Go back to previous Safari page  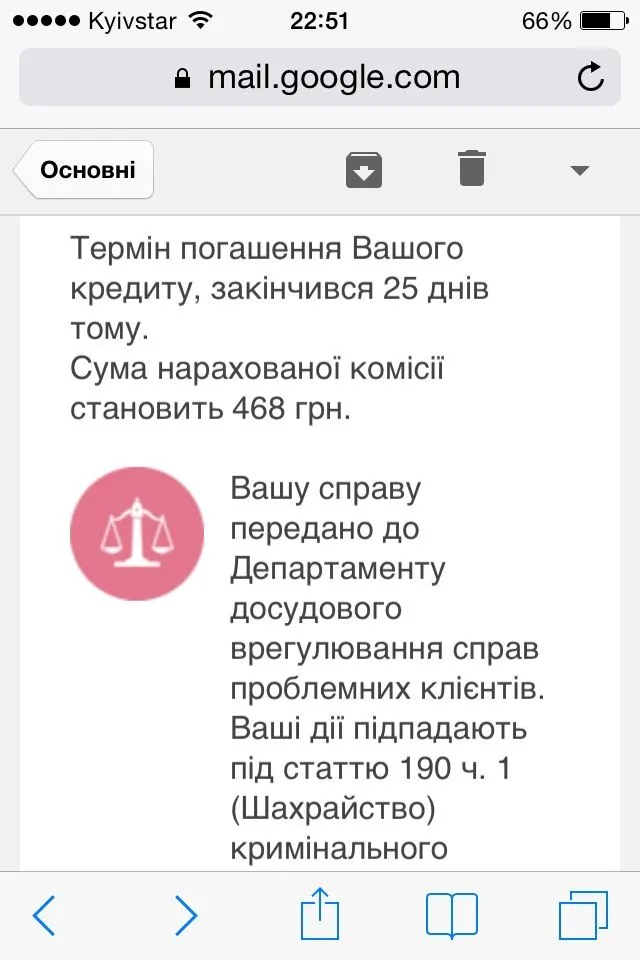pyautogui.click(x=45, y=914)
